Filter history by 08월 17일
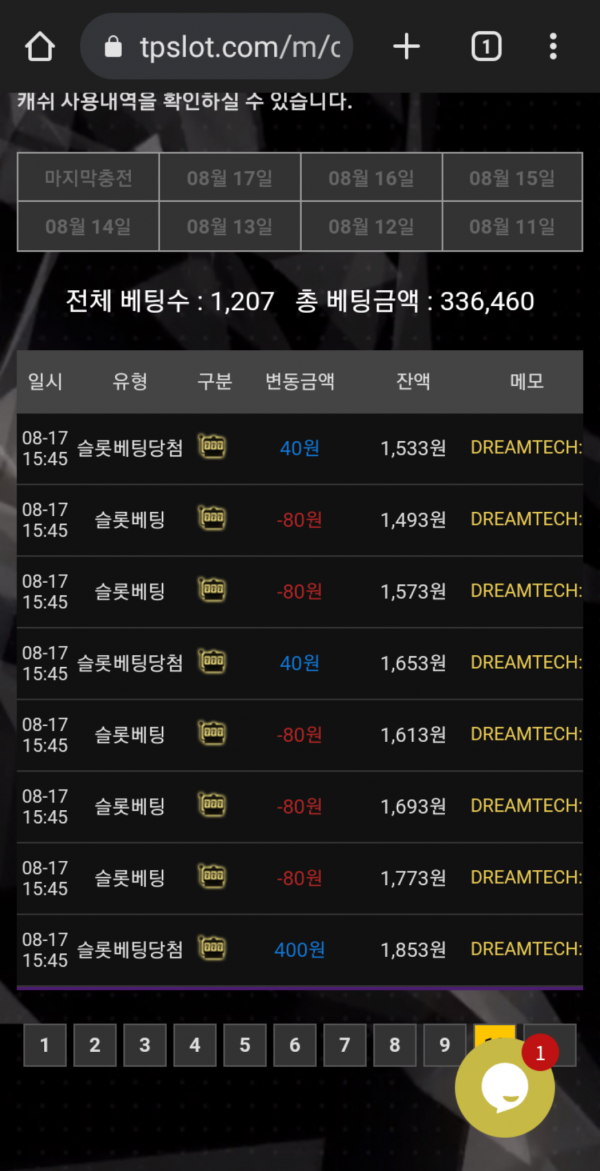The height and width of the screenshot is (1171, 600). tap(229, 178)
